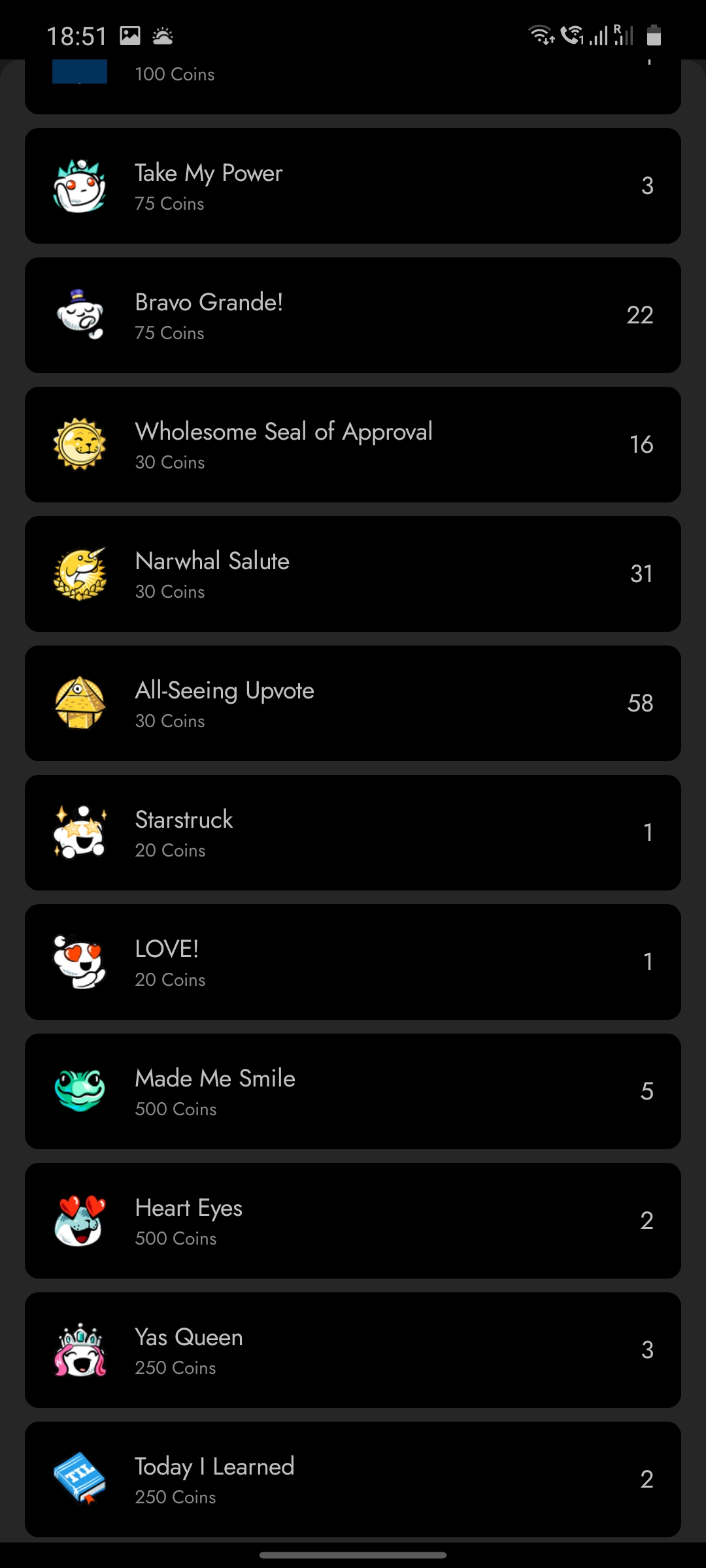
Task: Tap the screenshot notification icon in status bar
Action: pyautogui.click(x=129, y=36)
